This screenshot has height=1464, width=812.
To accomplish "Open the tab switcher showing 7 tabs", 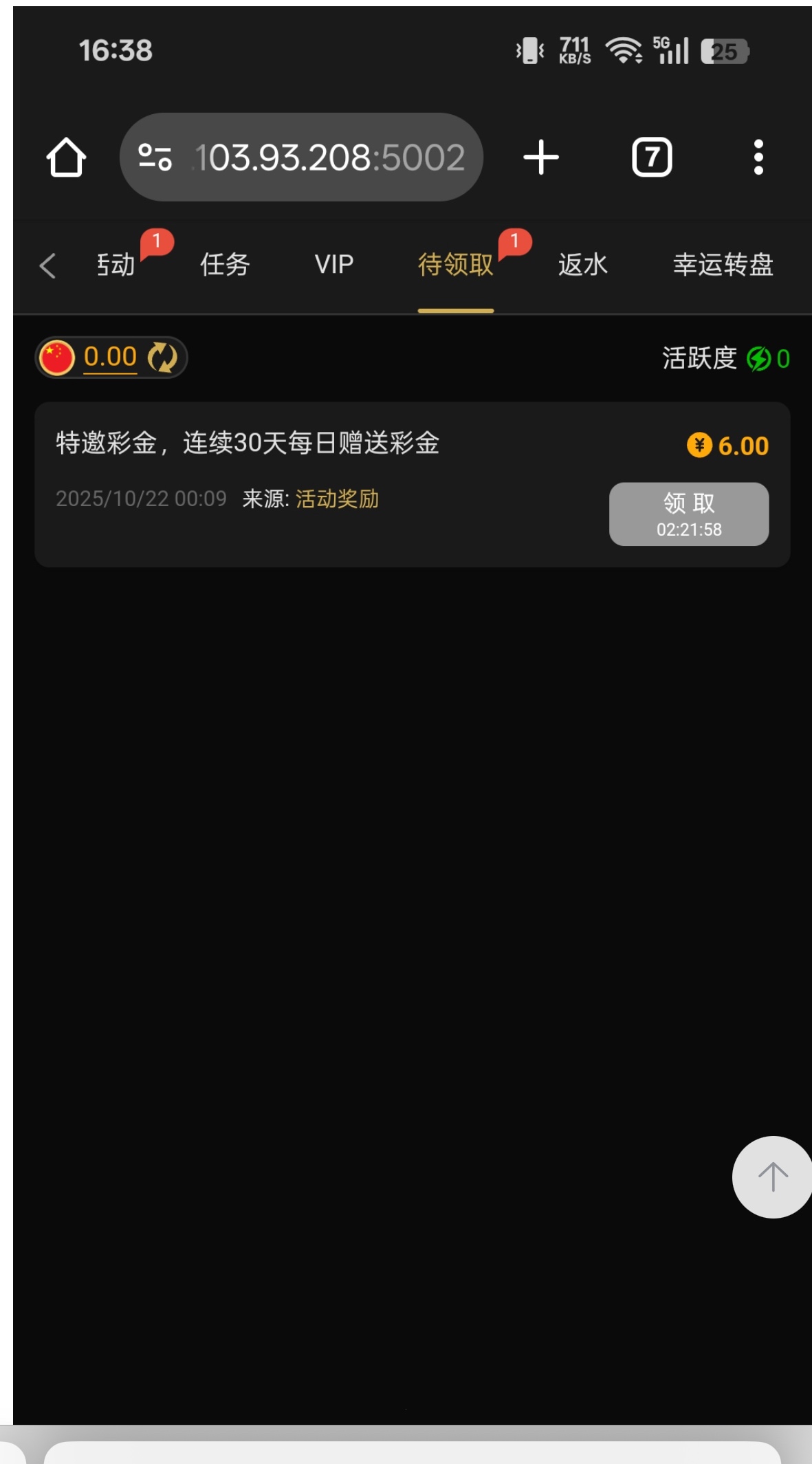I will click(651, 157).
